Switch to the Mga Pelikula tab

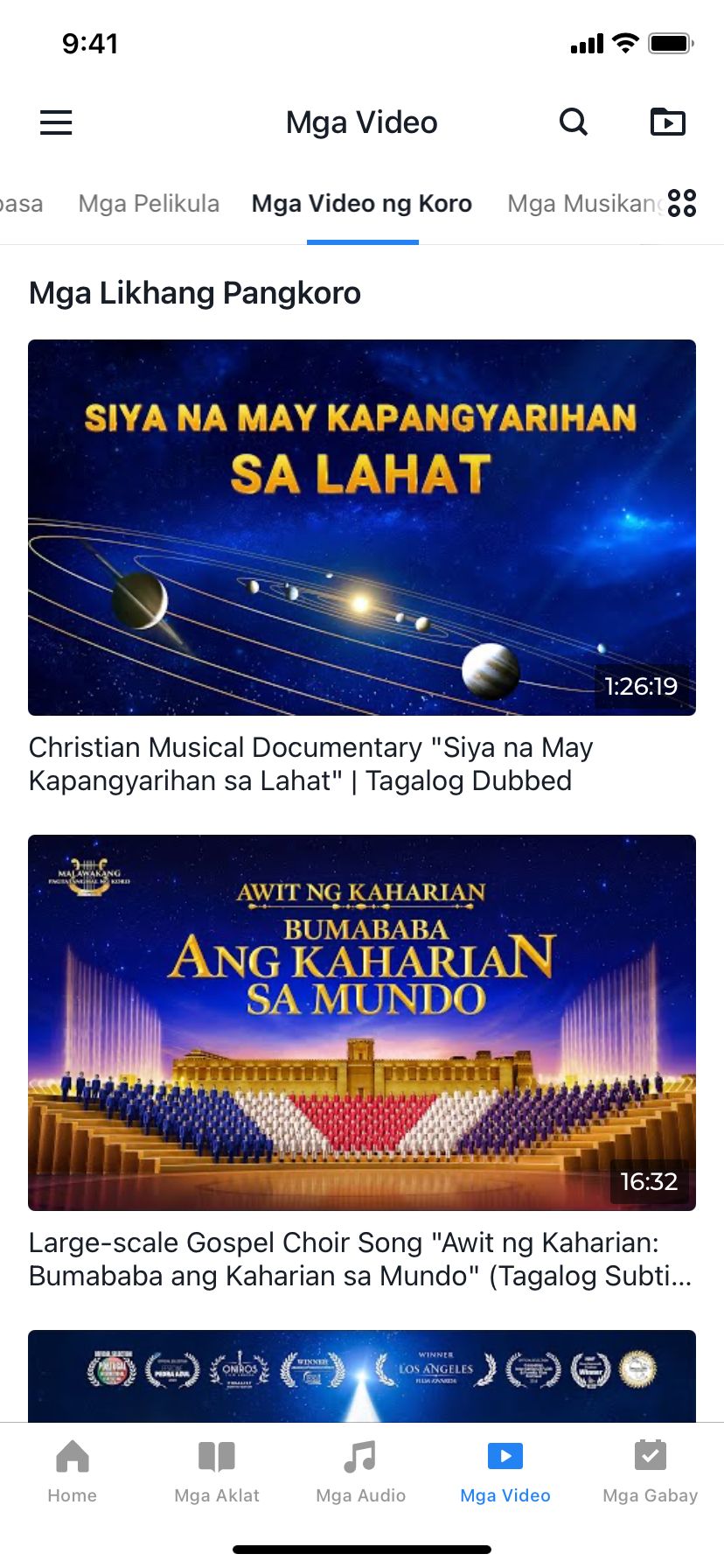149,204
